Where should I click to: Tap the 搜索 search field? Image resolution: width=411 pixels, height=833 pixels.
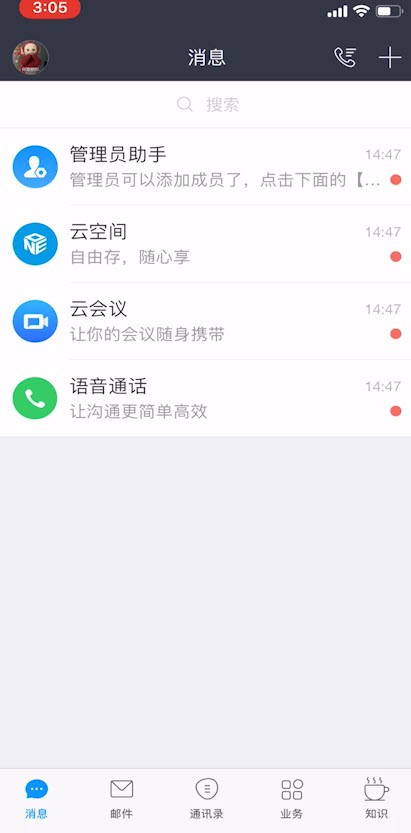206,104
